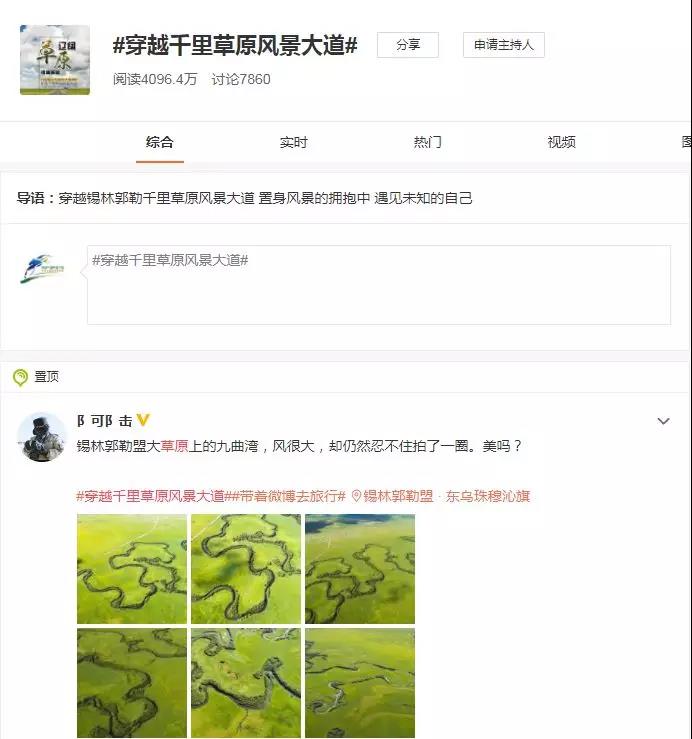Open hashtag #穿越千里草原风景大道# in the post

[x=151, y=496]
